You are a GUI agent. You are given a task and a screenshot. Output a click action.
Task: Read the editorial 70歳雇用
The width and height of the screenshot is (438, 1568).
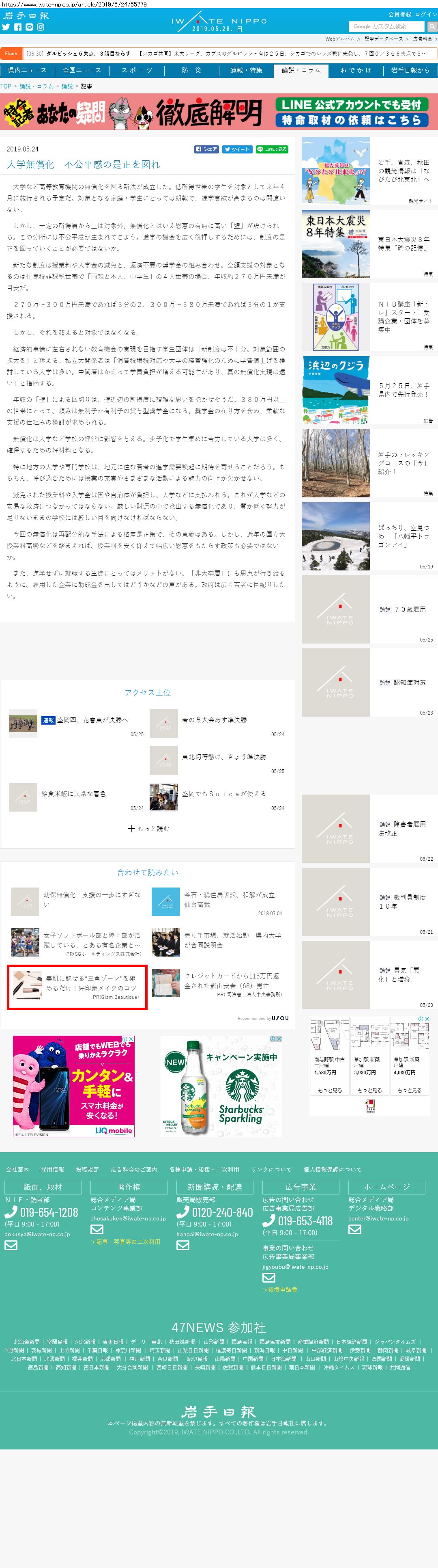368,609
